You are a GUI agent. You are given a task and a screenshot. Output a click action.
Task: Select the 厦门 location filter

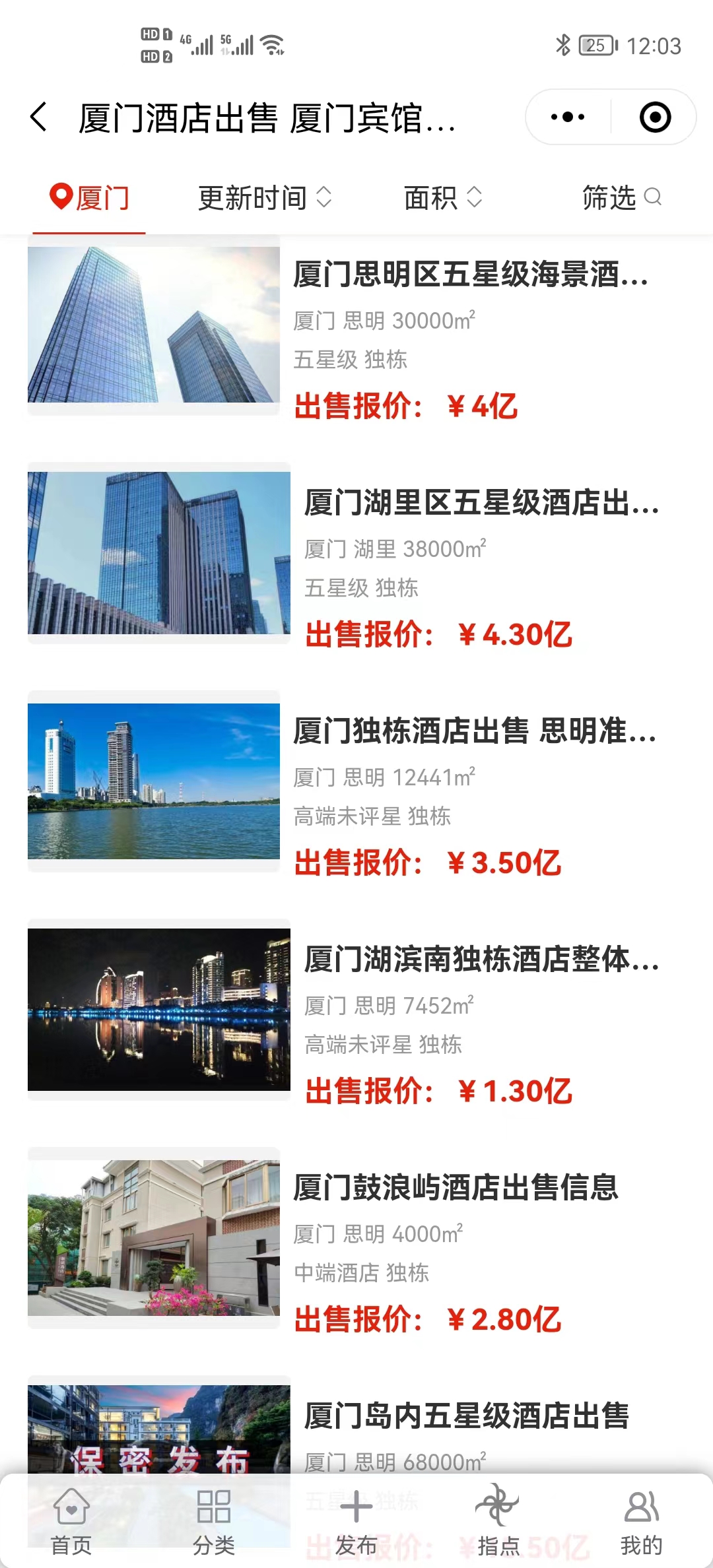(x=89, y=198)
